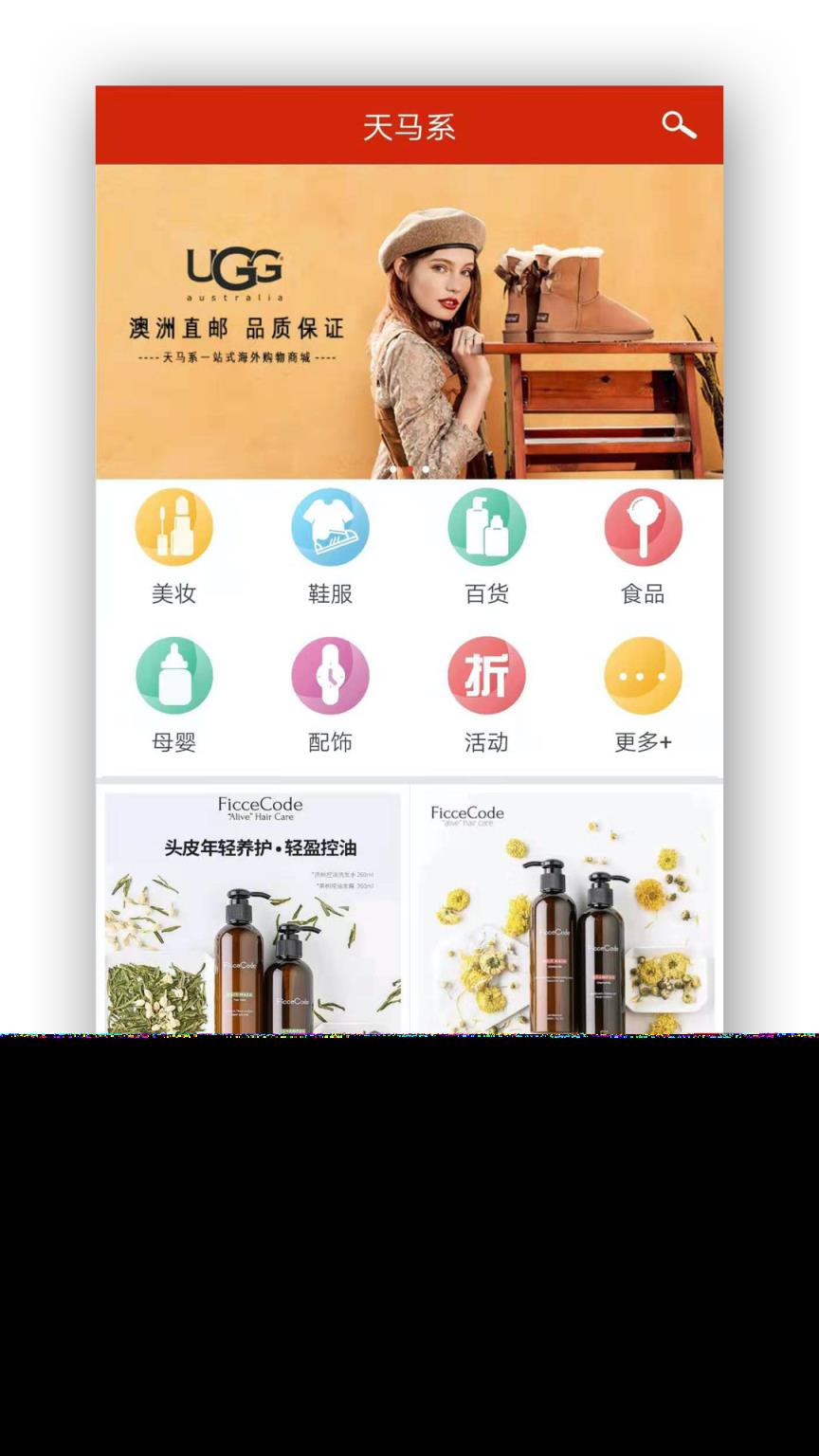Open the 鞋服 shoes and apparel category
This screenshot has width=819, height=1456.
click(x=331, y=527)
